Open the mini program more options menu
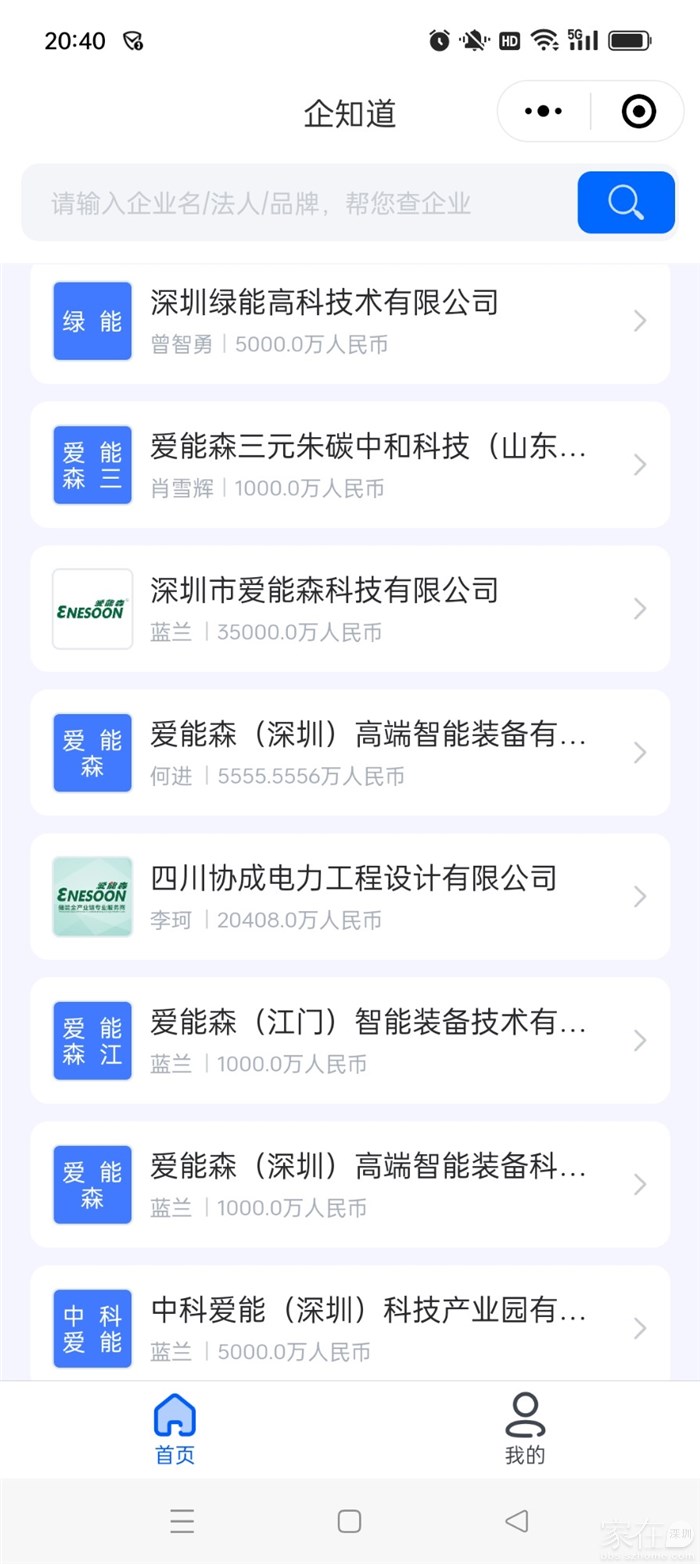 tap(543, 111)
